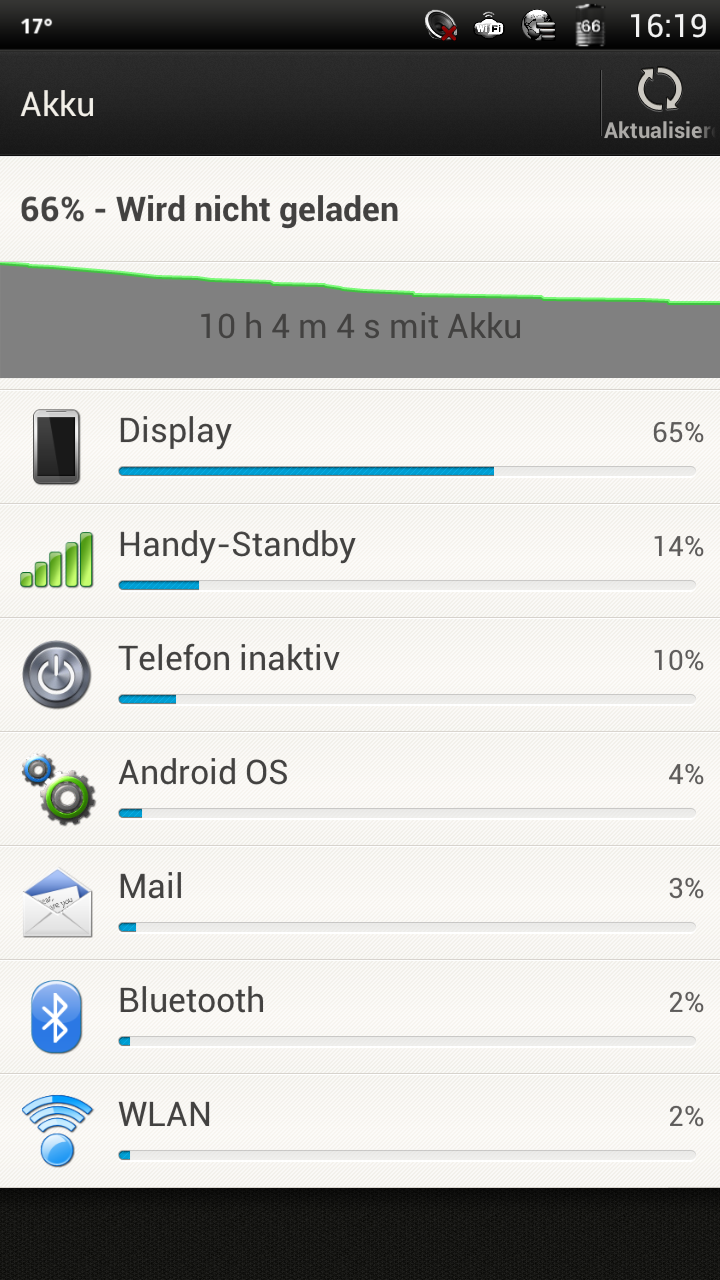The width and height of the screenshot is (720, 1280).
Task: Open WLAN battery usage details
Action: point(360,1131)
